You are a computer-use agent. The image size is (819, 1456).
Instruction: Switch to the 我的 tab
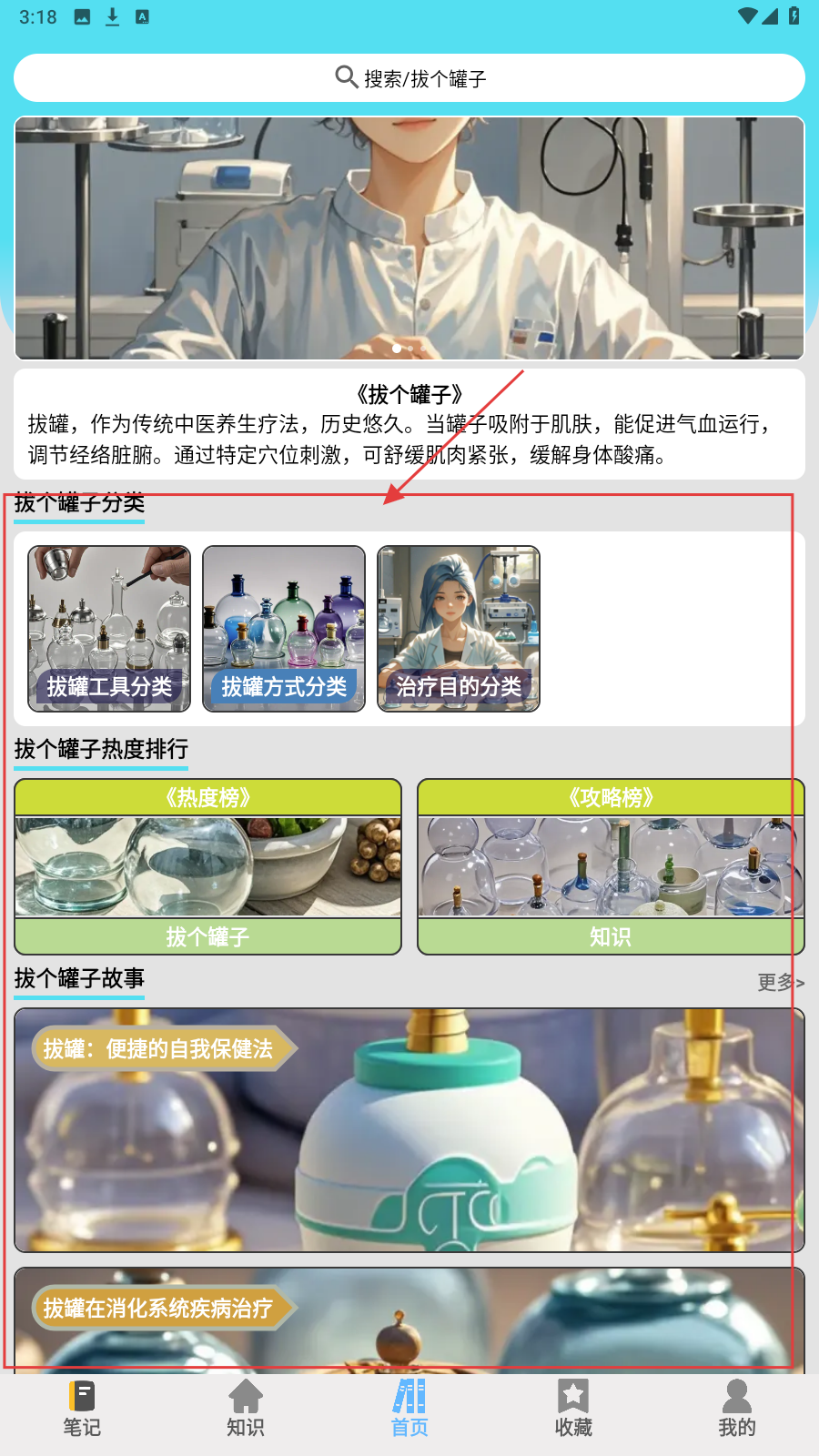click(x=737, y=1408)
